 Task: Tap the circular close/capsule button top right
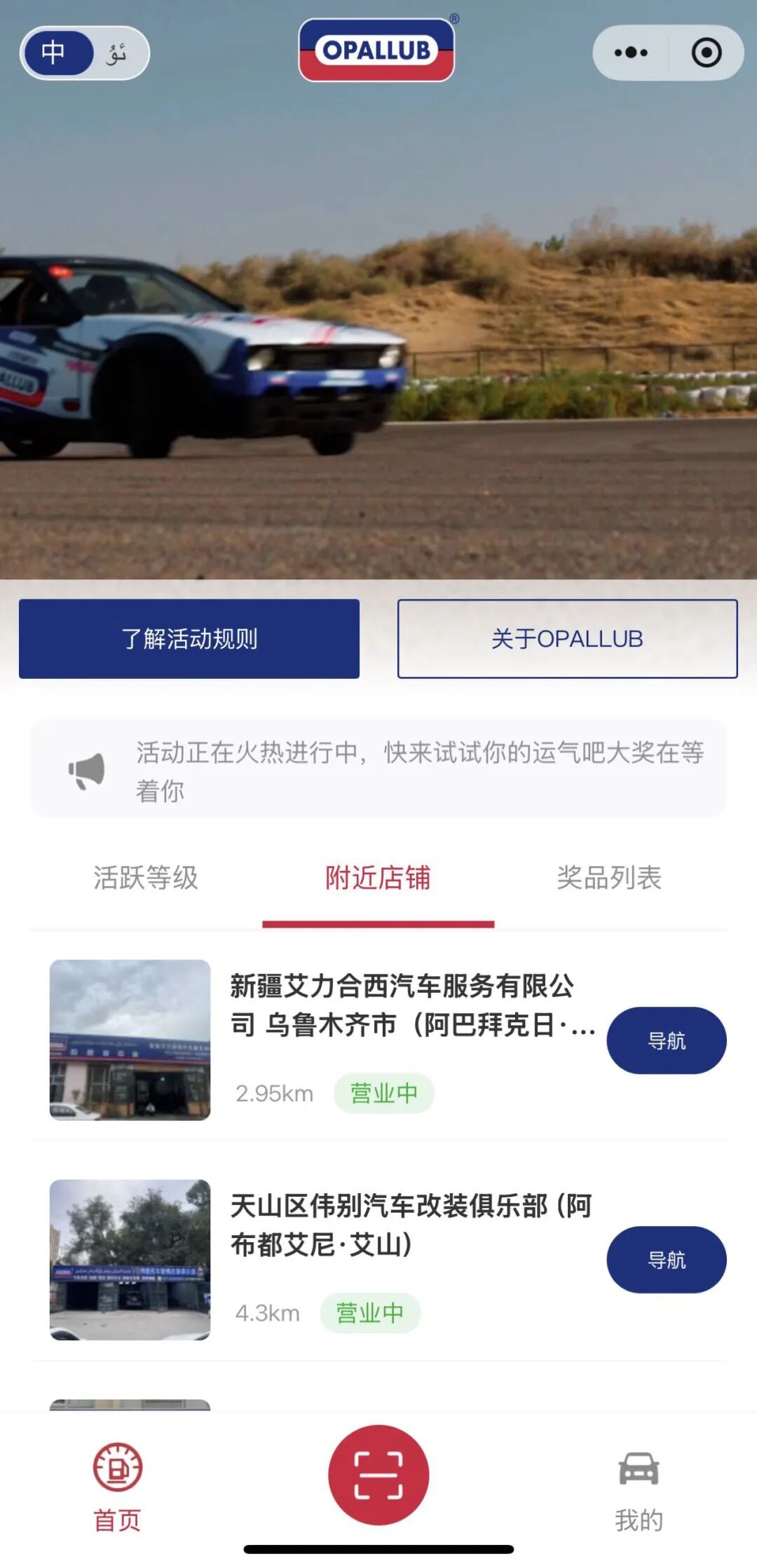[708, 51]
